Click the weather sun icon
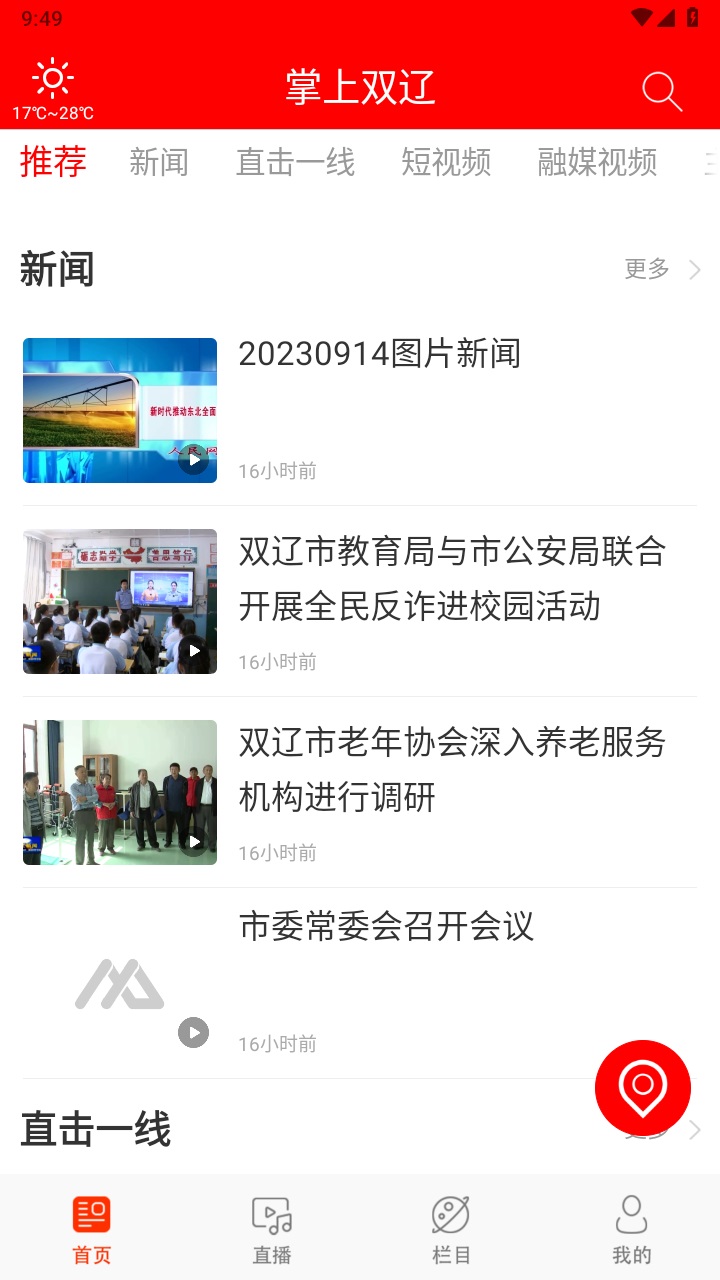The height and width of the screenshot is (1280, 720). point(52,76)
